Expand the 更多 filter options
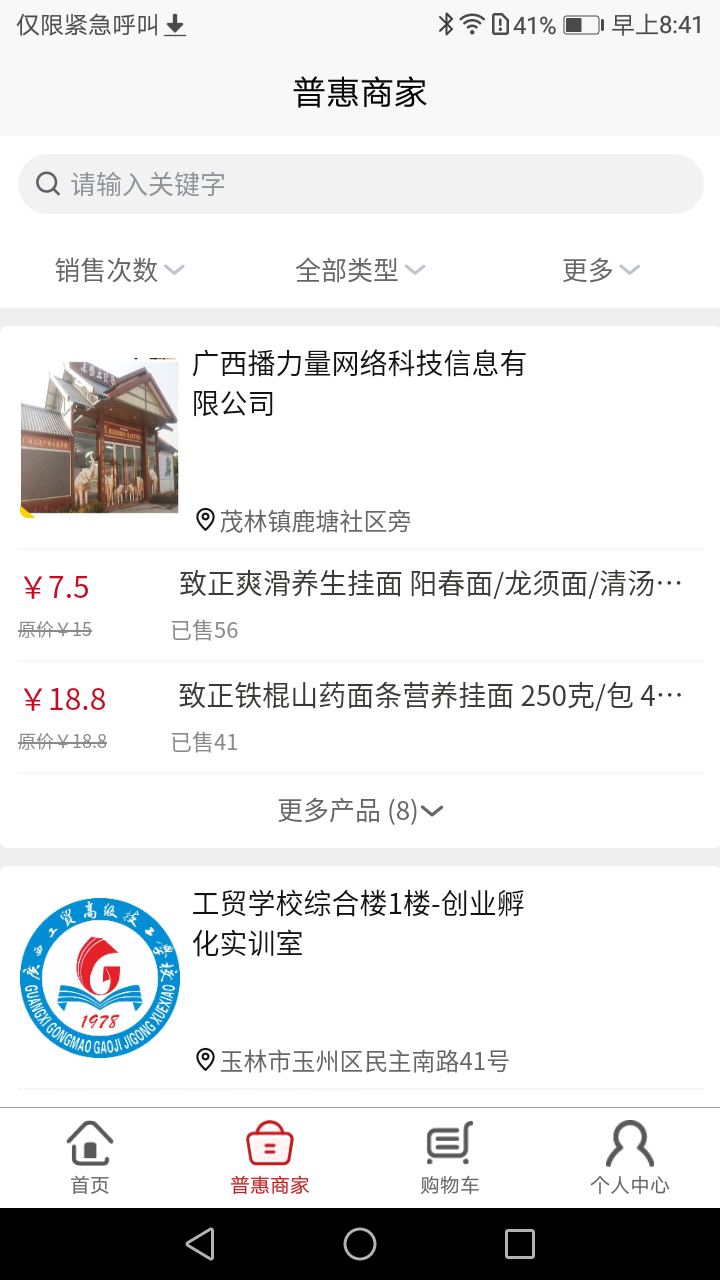Viewport: 720px width, 1280px height. 600,269
